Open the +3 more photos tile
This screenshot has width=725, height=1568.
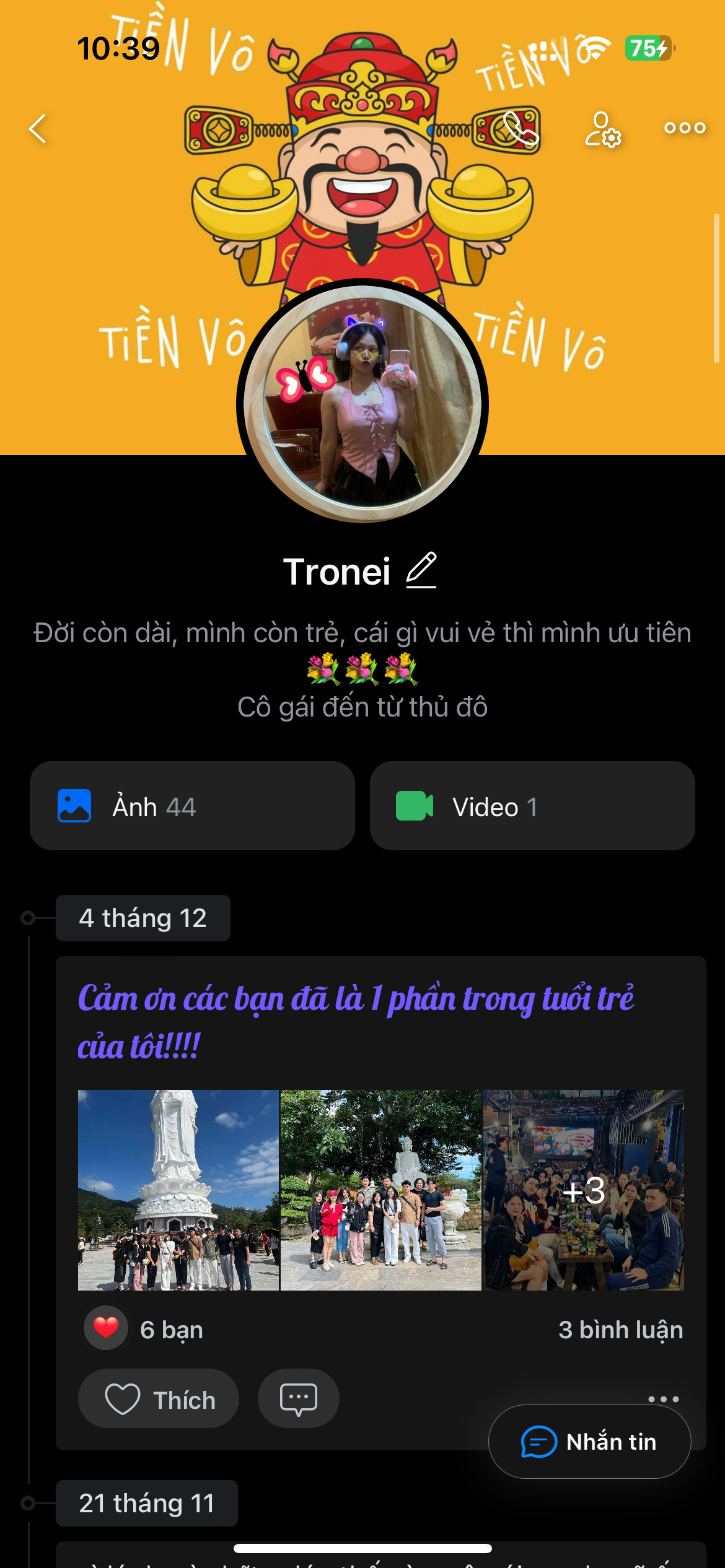[583, 1190]
